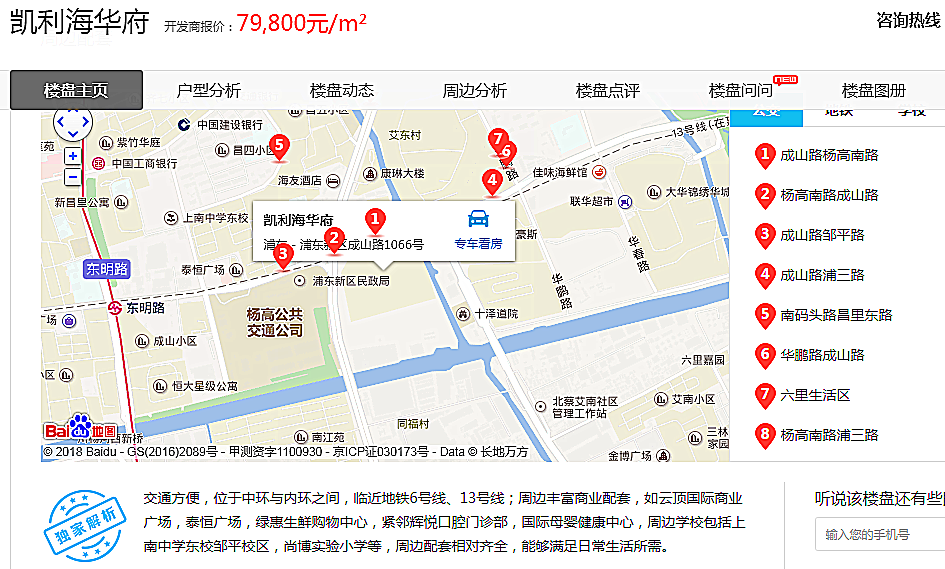Focus the phone number input field
The image size is (945, 569).
[880, 535]
